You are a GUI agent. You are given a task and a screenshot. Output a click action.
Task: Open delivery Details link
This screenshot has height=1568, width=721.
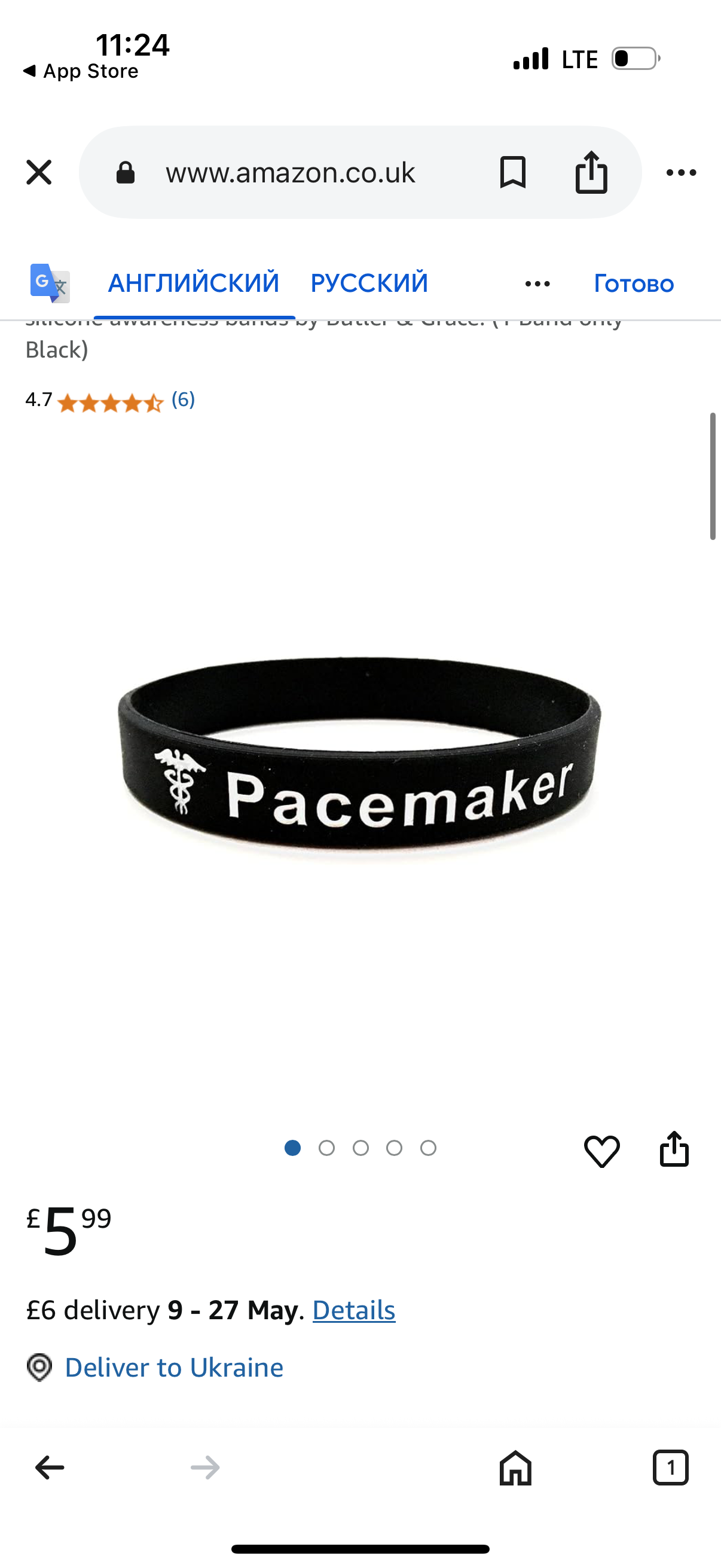354,1310
